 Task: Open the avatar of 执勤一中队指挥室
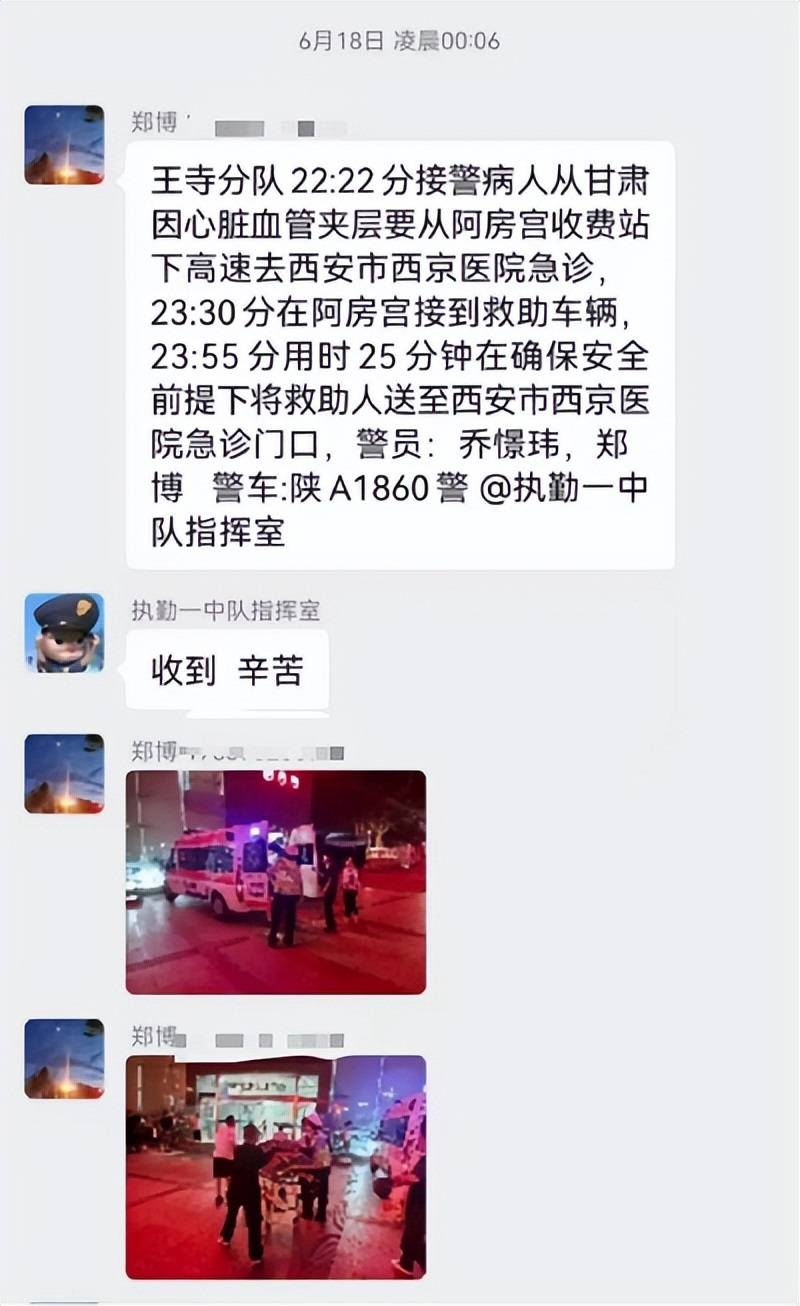[64, 633]
